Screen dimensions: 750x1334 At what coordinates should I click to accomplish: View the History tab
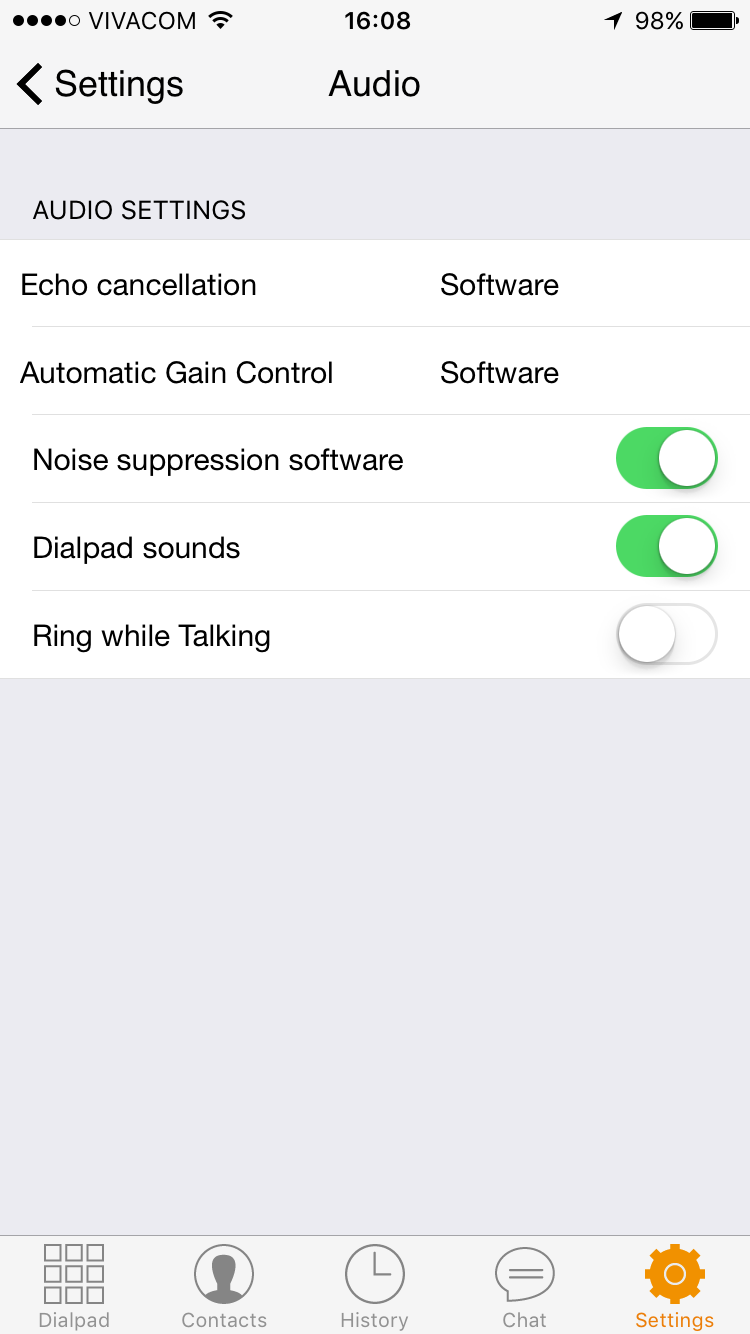point(374,1286)
